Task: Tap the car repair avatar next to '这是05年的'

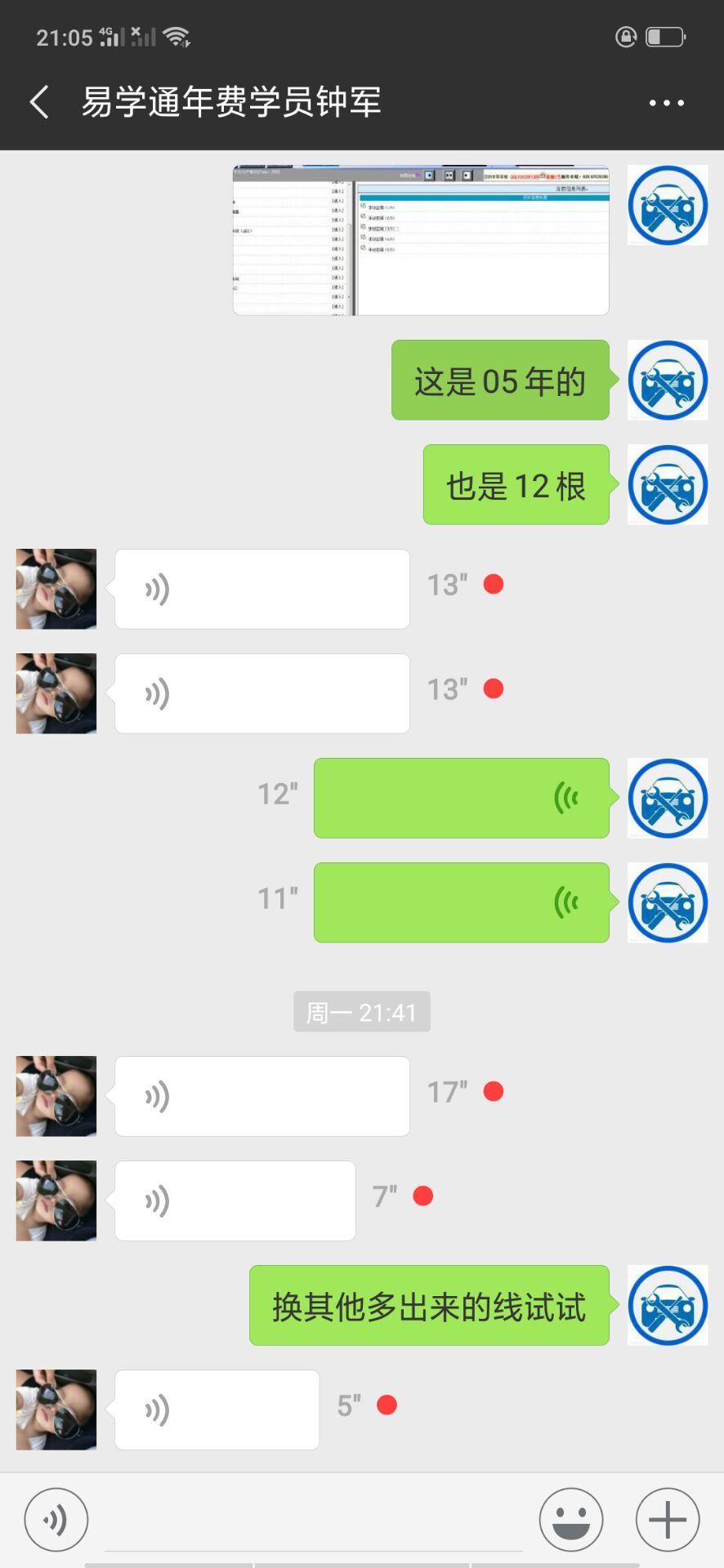Action: tap(667, 381)
